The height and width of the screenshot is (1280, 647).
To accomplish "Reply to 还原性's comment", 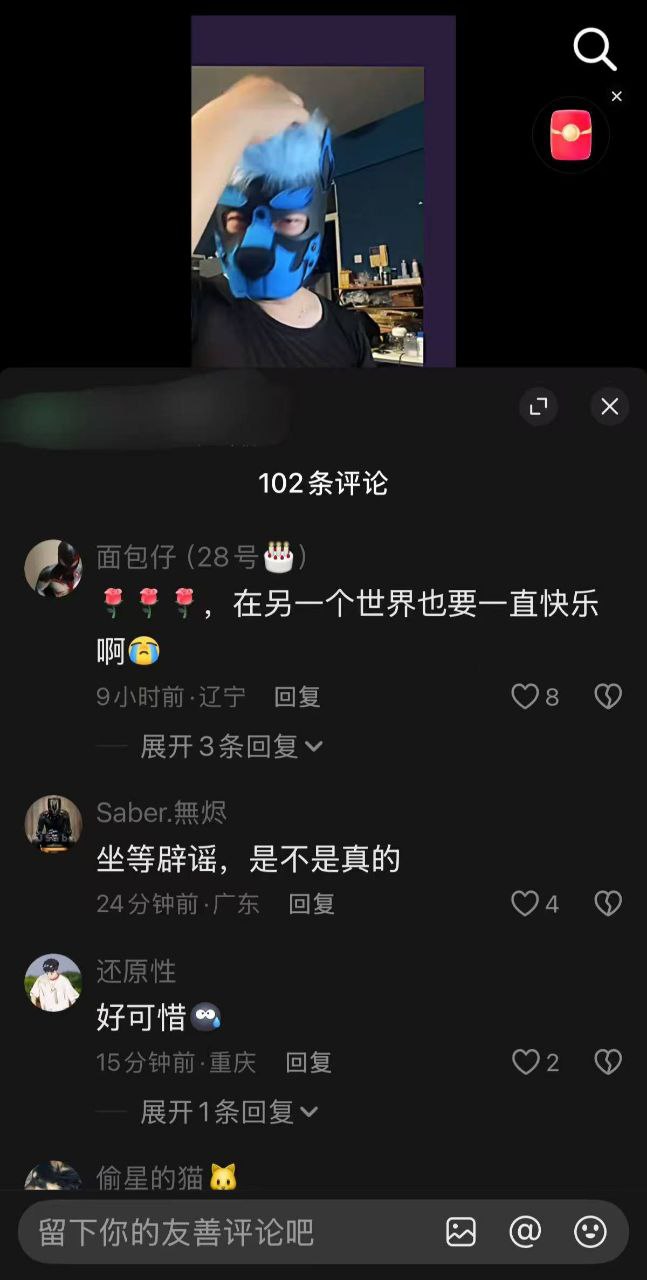I will (x=308, y=1062).
